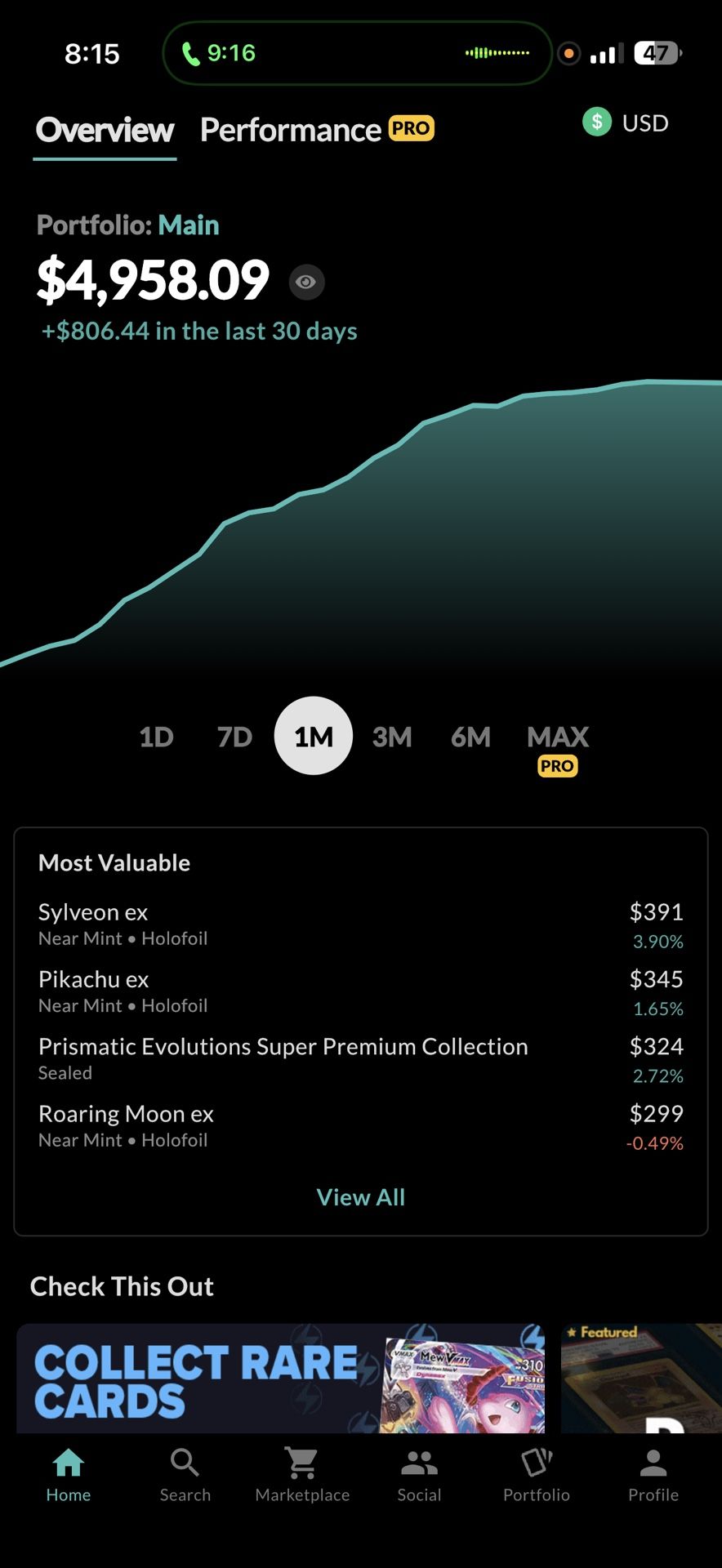This screenshot has height=1568, width=722.
Task: Select the 6M chart range
Action: [470, 737]
